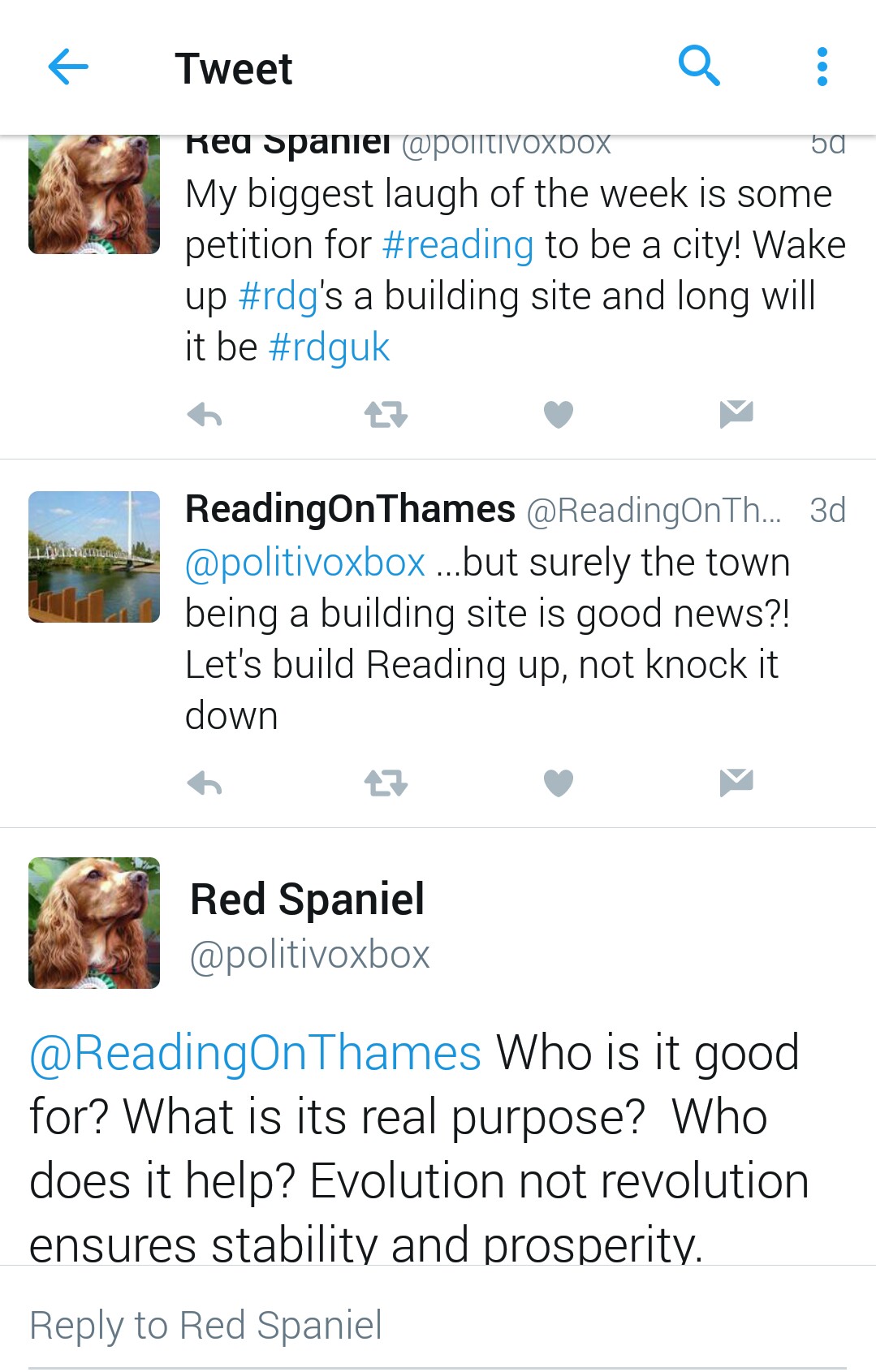
Task: Open the @ReadingOnThames mention in the main tweet
Action: pyautogui.click(x=256, y=1054)
